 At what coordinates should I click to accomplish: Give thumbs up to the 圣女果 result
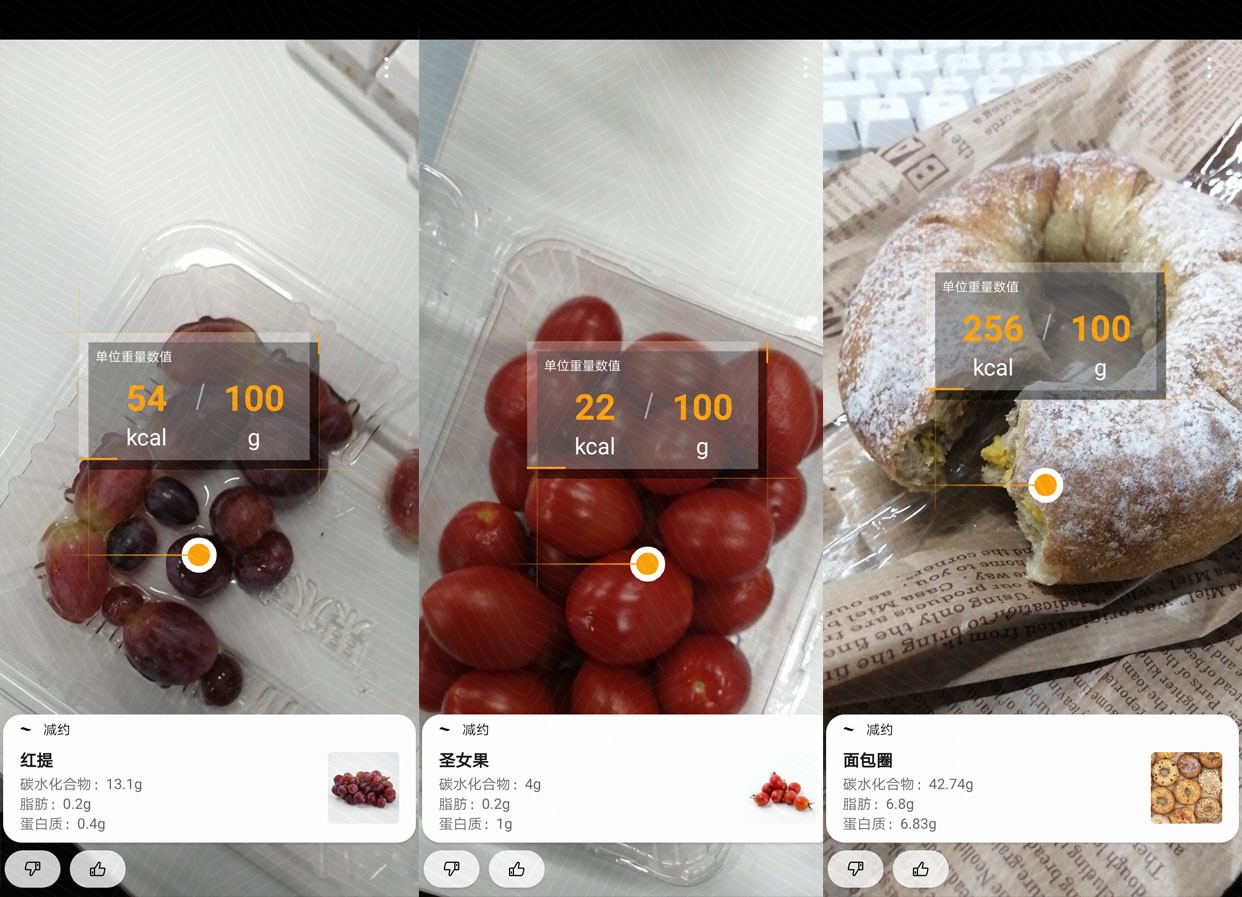tap(516, 869)
